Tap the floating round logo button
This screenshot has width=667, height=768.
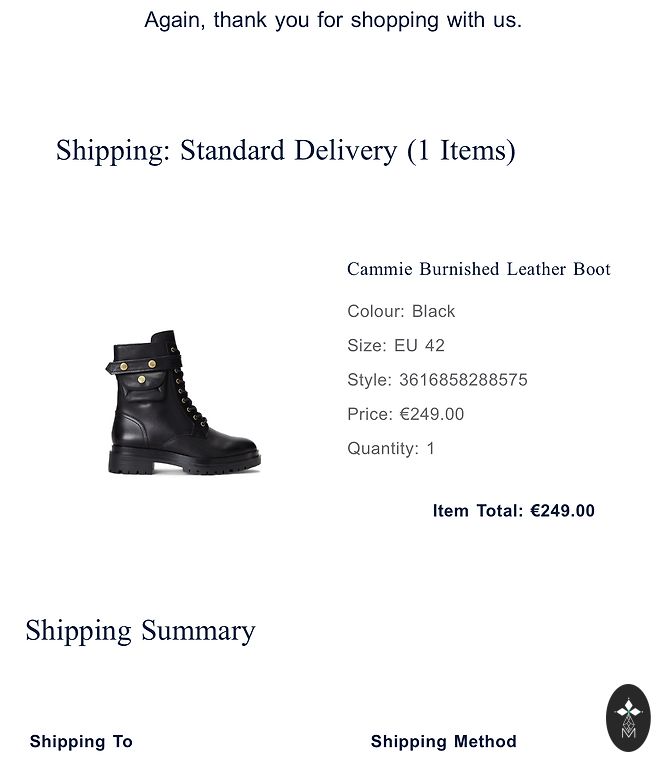pos(628,717)
